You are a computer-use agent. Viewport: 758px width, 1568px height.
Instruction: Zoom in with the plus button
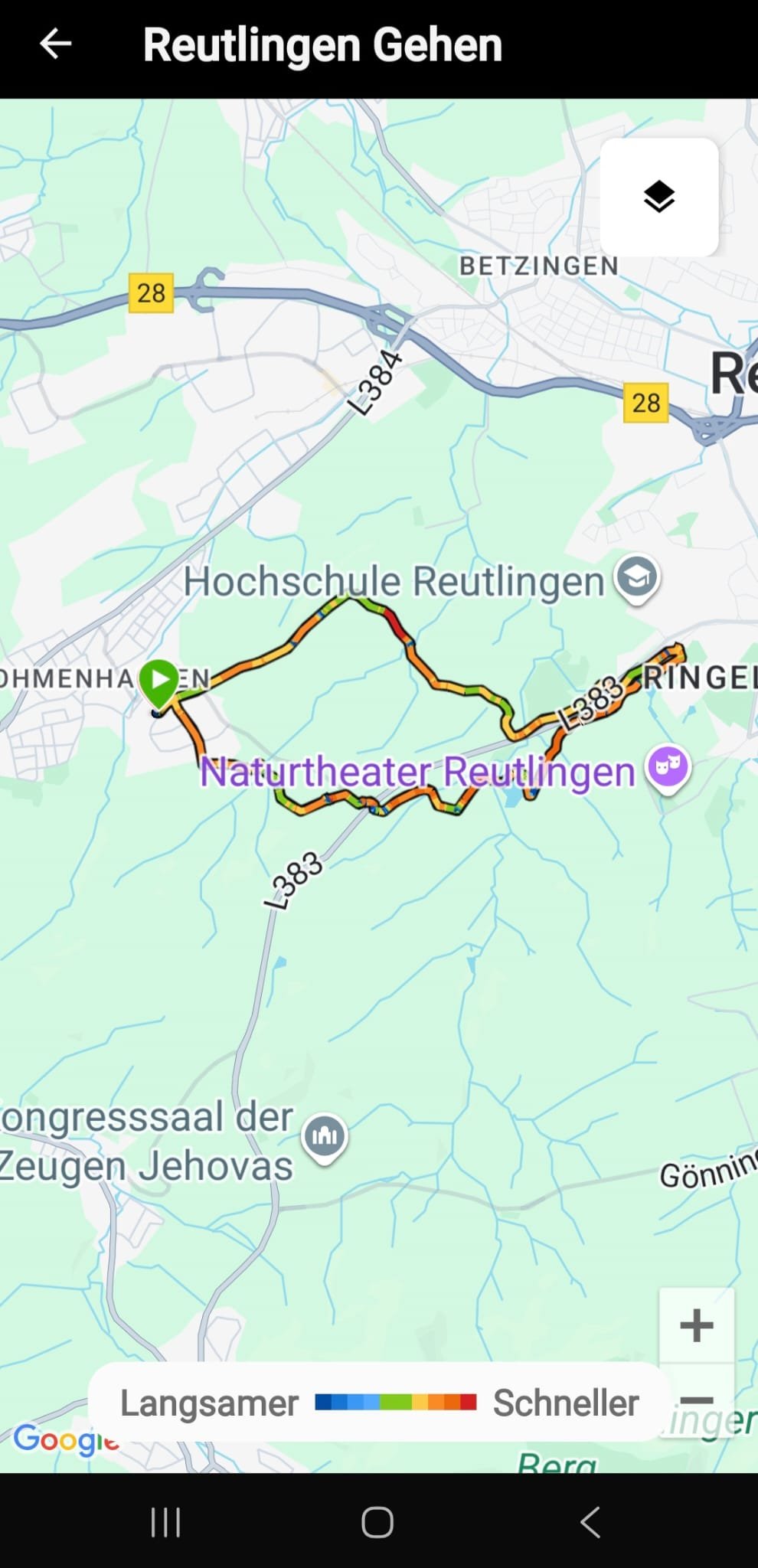coord(696,1325)
